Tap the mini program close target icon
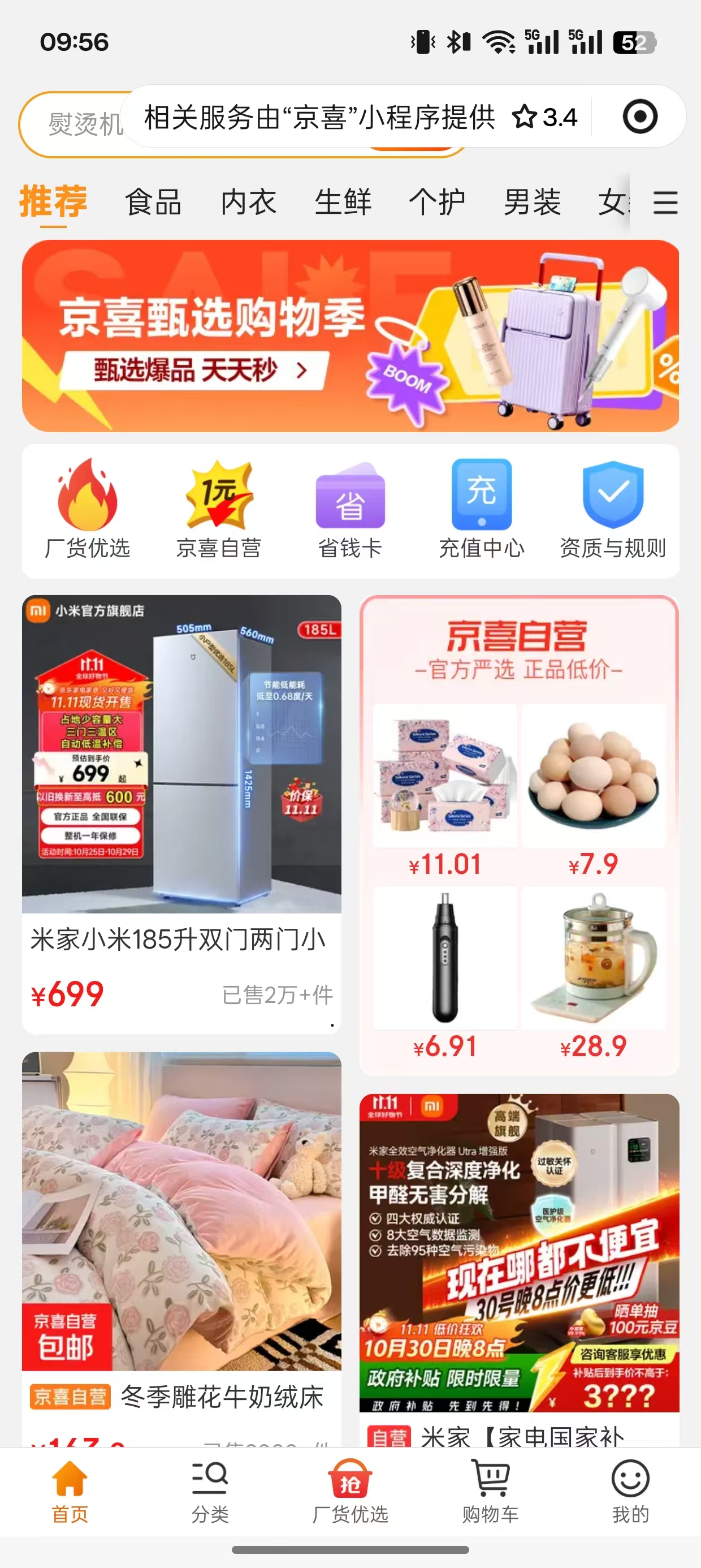Viewport: 701px width, 1568px height. click(x=639, y=117)
